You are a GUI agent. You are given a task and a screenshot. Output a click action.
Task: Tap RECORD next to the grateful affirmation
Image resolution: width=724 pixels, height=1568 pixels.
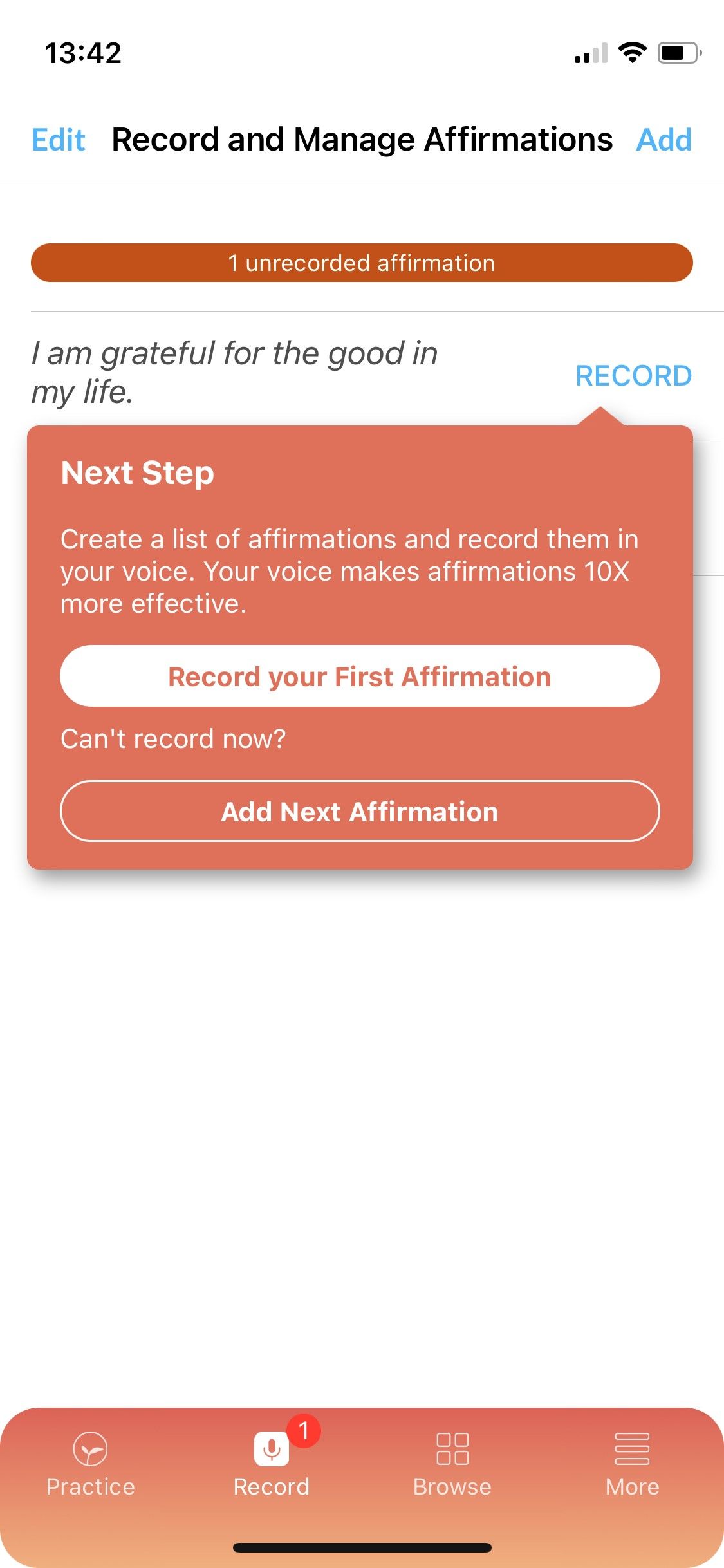pos(633,376)
